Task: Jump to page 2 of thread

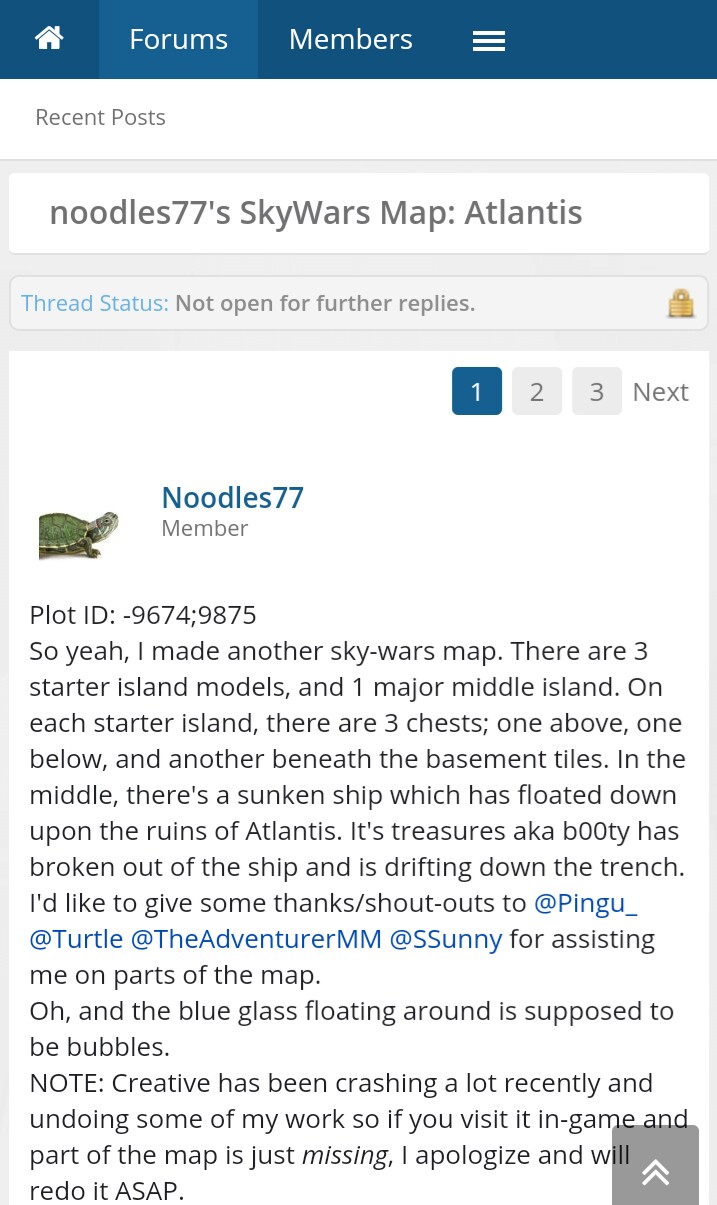Action: click(x=537, y=391)
